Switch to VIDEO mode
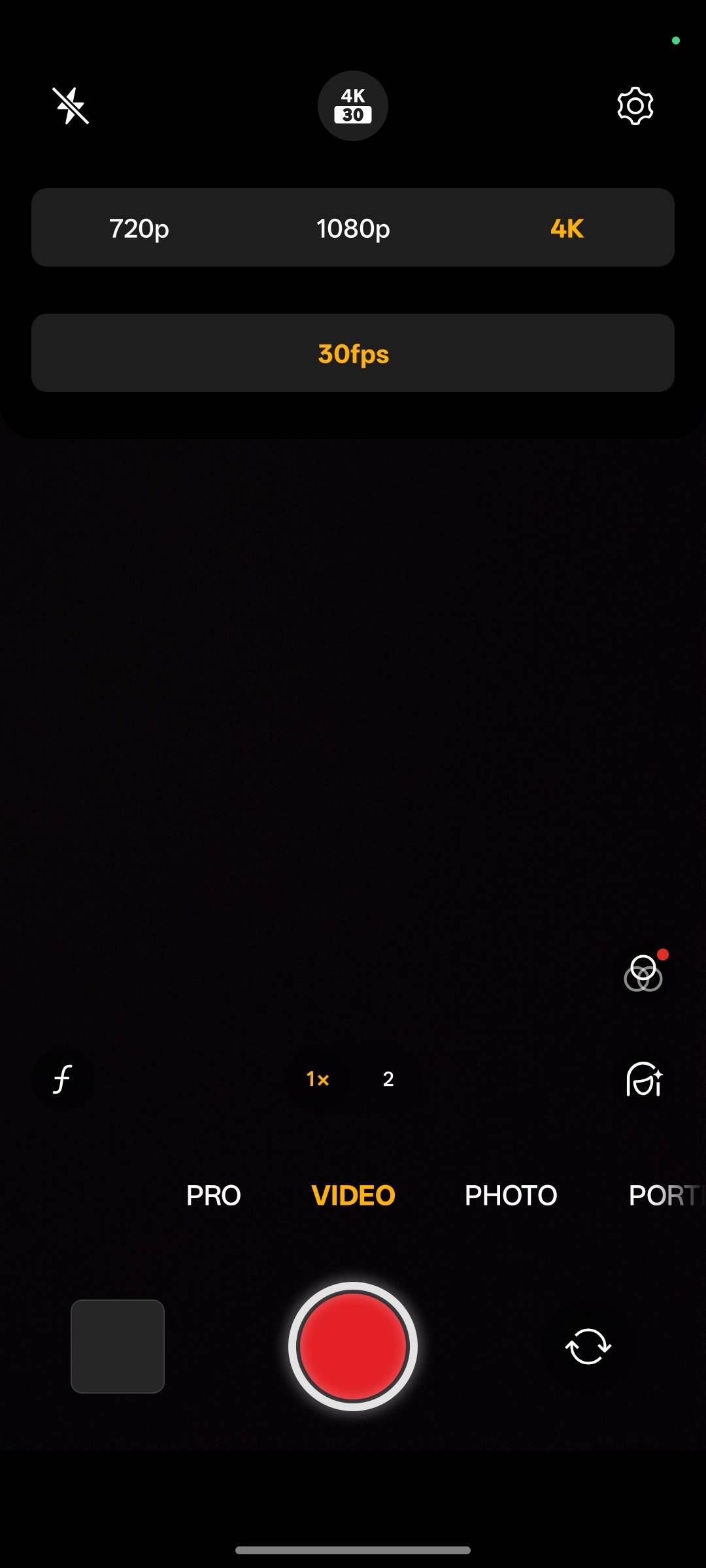The image size is (706, 1568). coord(353,1196)
